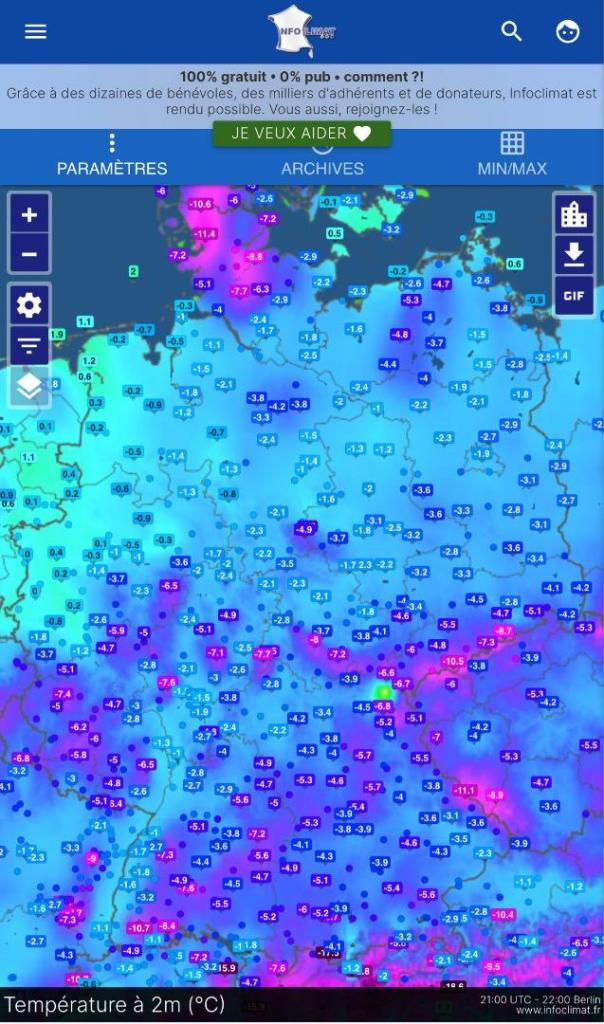The width and height of the screenshot is (604, 1024).
Task: Zoom out of the map
Action: (x=29, y=254)
